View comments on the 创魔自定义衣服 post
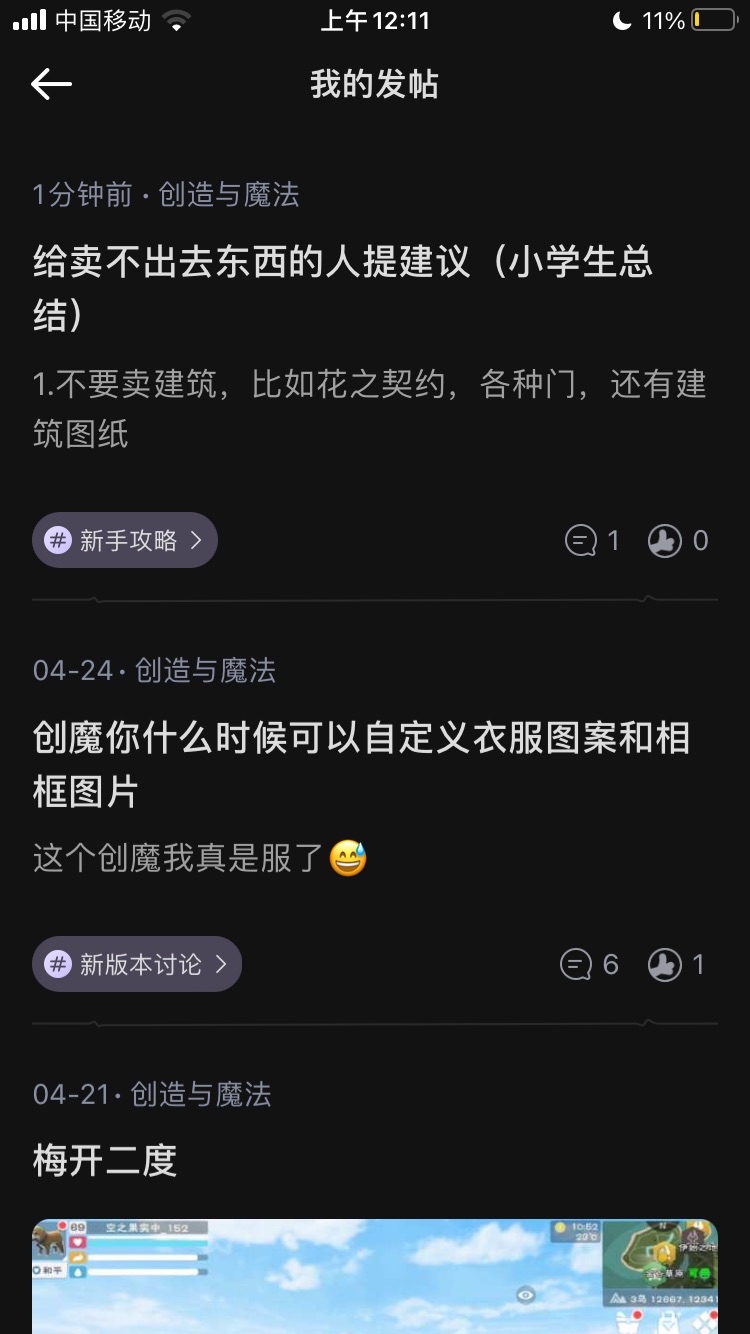The height and width of the screenshot is (1334, 750). click(x=589, y=965)
